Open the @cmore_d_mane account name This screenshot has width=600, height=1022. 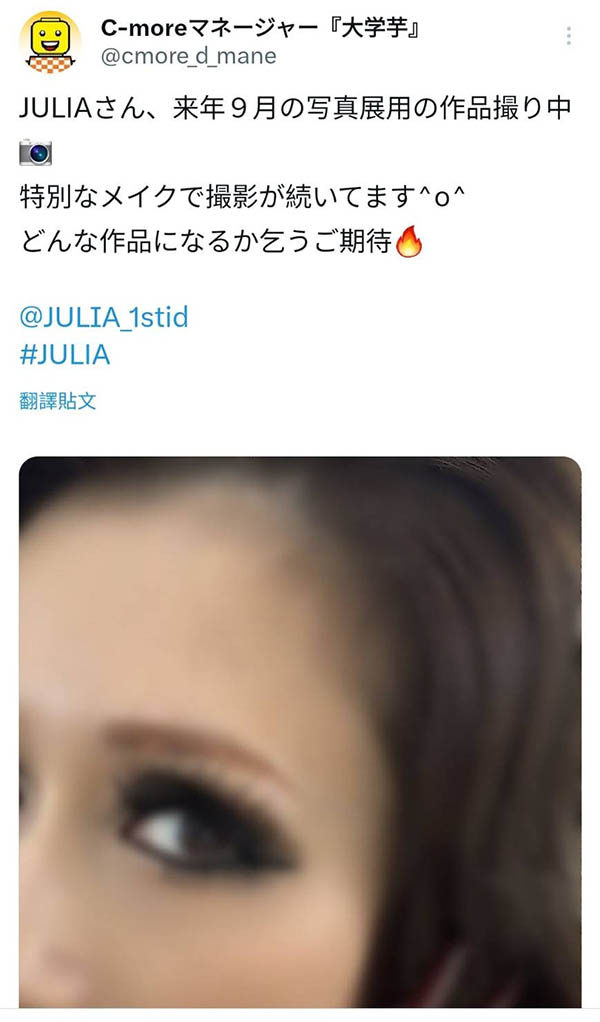coord(188,57)
